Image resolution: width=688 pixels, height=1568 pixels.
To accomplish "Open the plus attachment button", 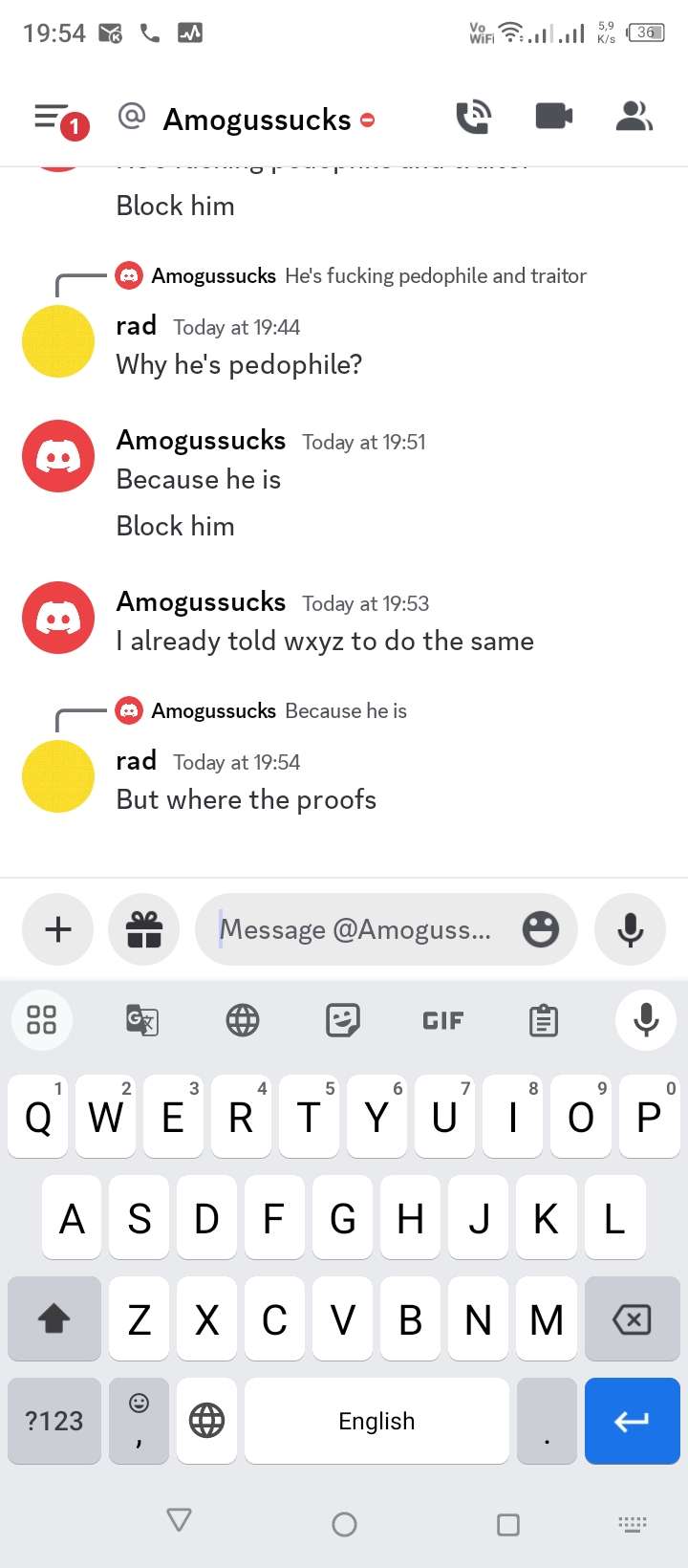I will point(58,929).
